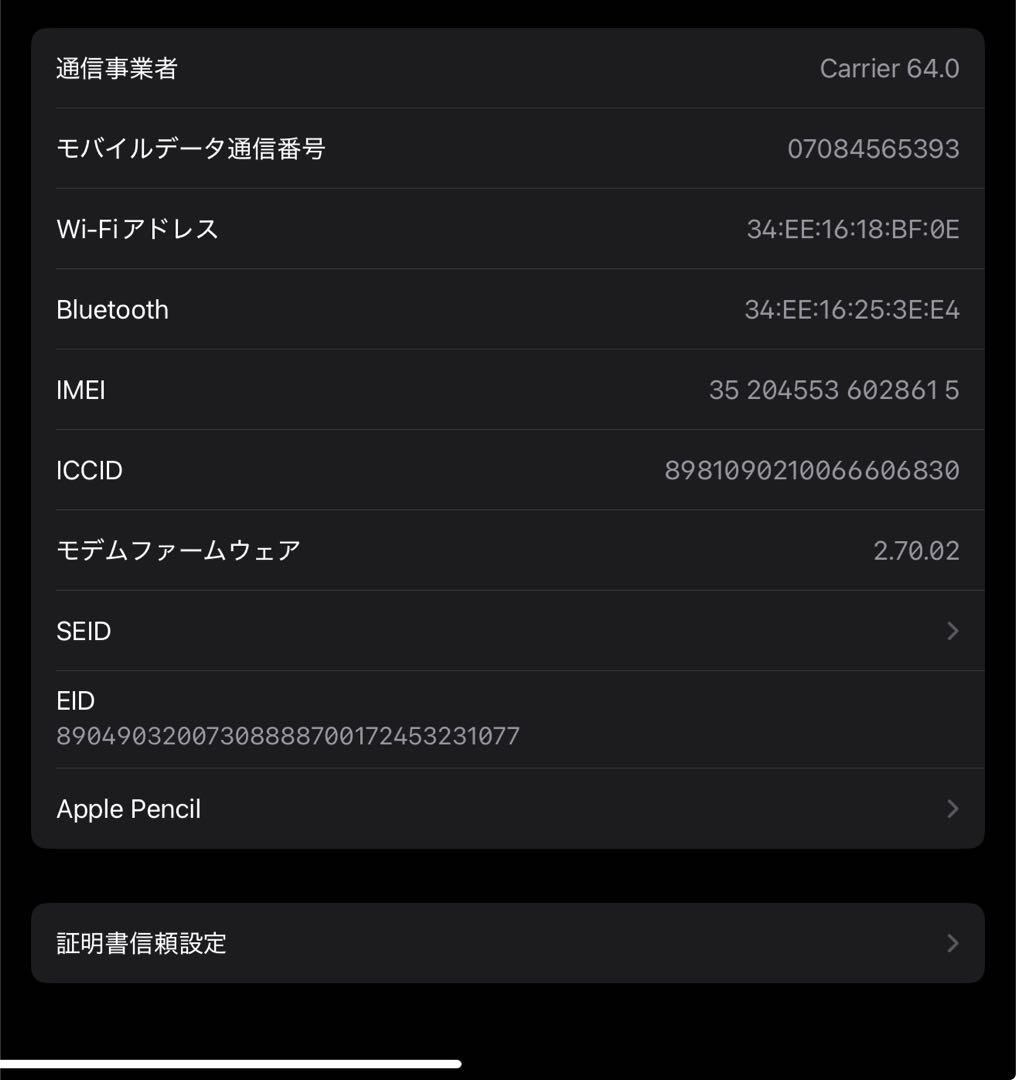Tap the Carrier 64.0 value
Image resolution: width=1016 pixels, height=1080 pixels.
[x=889, y=68]
